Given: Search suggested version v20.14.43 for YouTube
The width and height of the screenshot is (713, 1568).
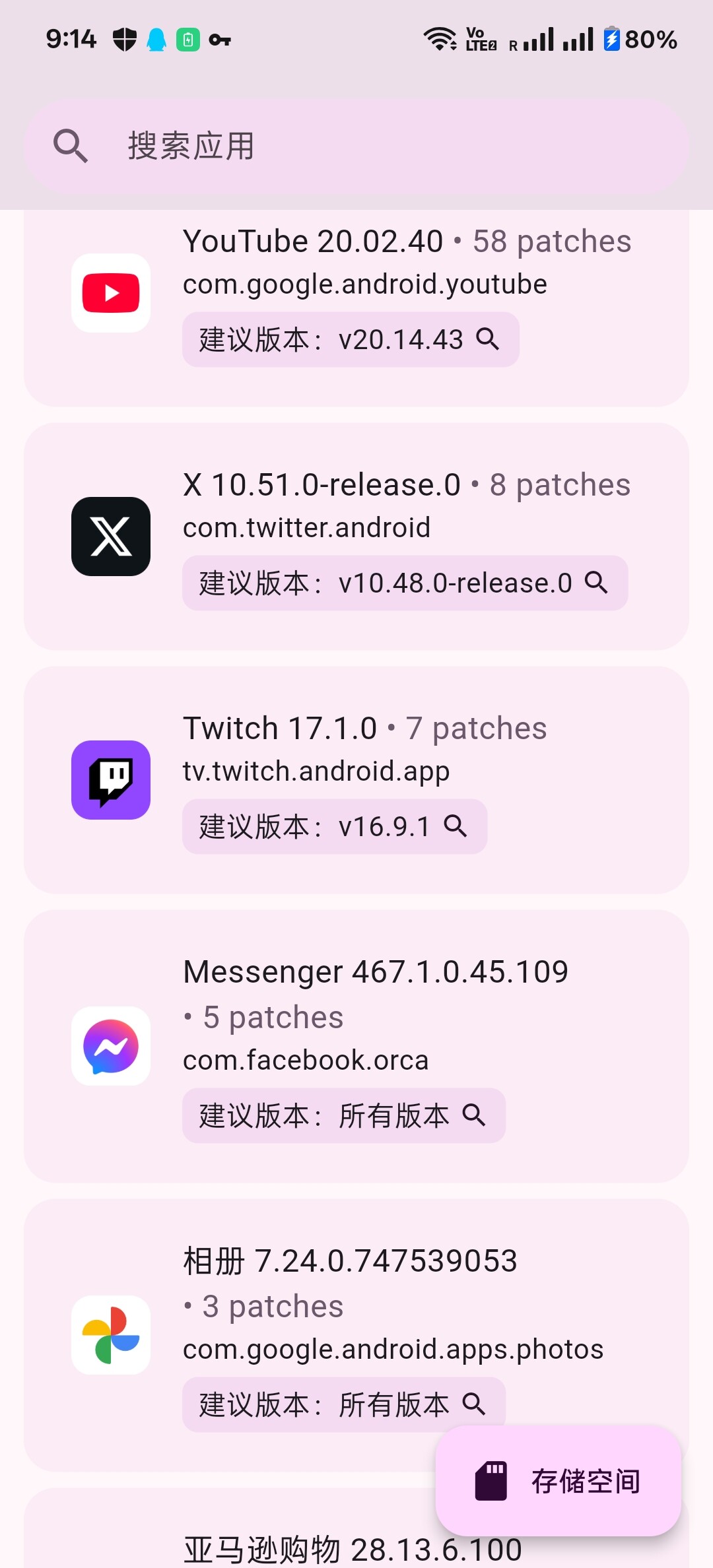Looking at the screenshot, I should click(x=351, y=339).
